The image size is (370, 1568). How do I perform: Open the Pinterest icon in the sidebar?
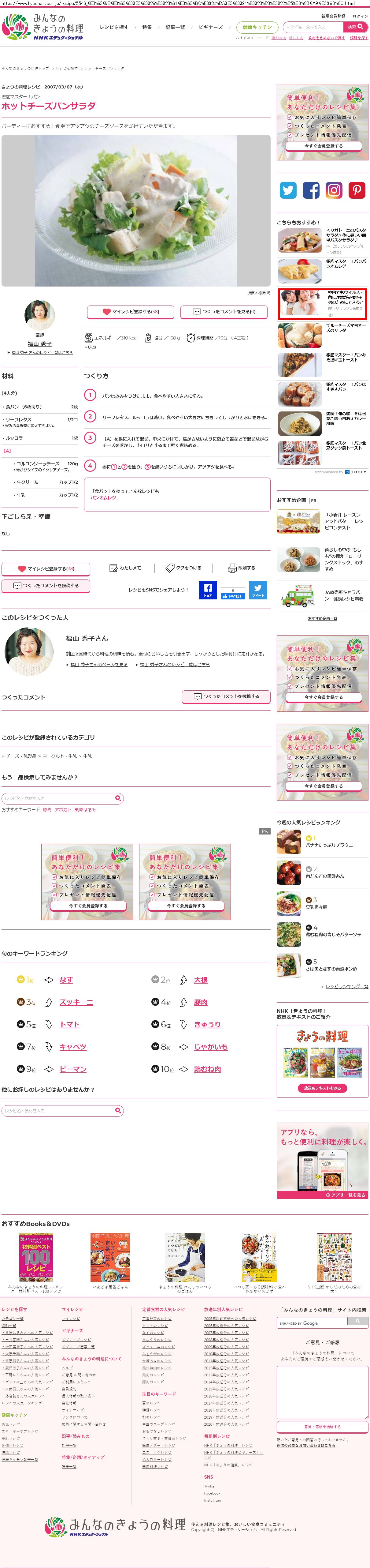357,190
